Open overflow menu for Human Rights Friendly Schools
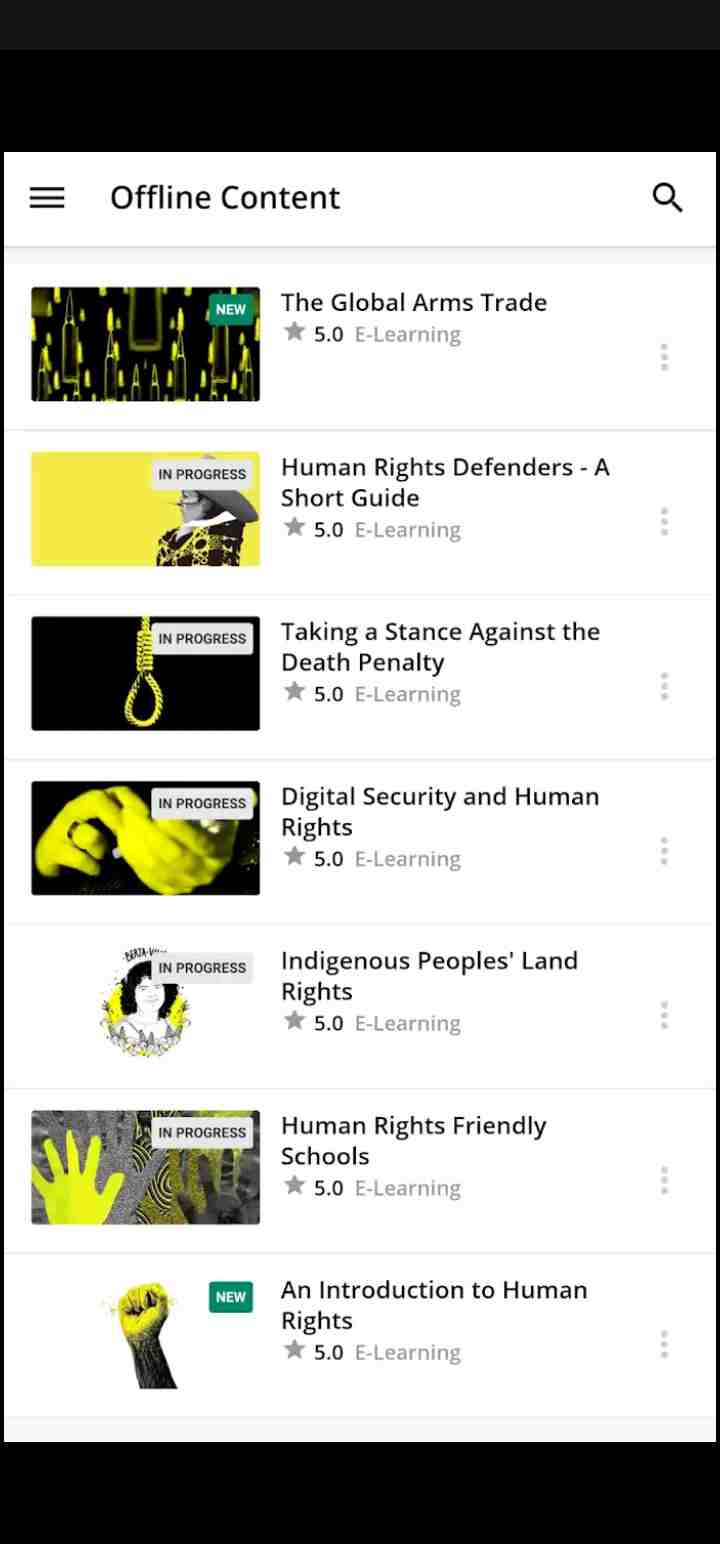Viewport: 720px width, 1544px height. click(664, 1180)
